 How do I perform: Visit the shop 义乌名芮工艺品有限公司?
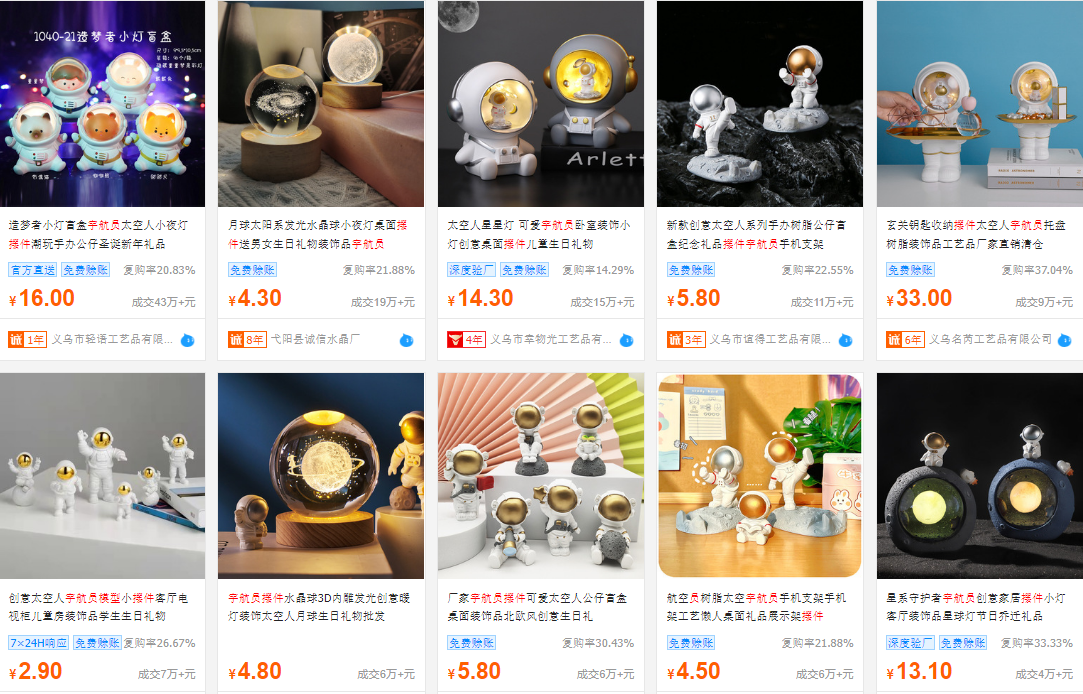(990, 340)
